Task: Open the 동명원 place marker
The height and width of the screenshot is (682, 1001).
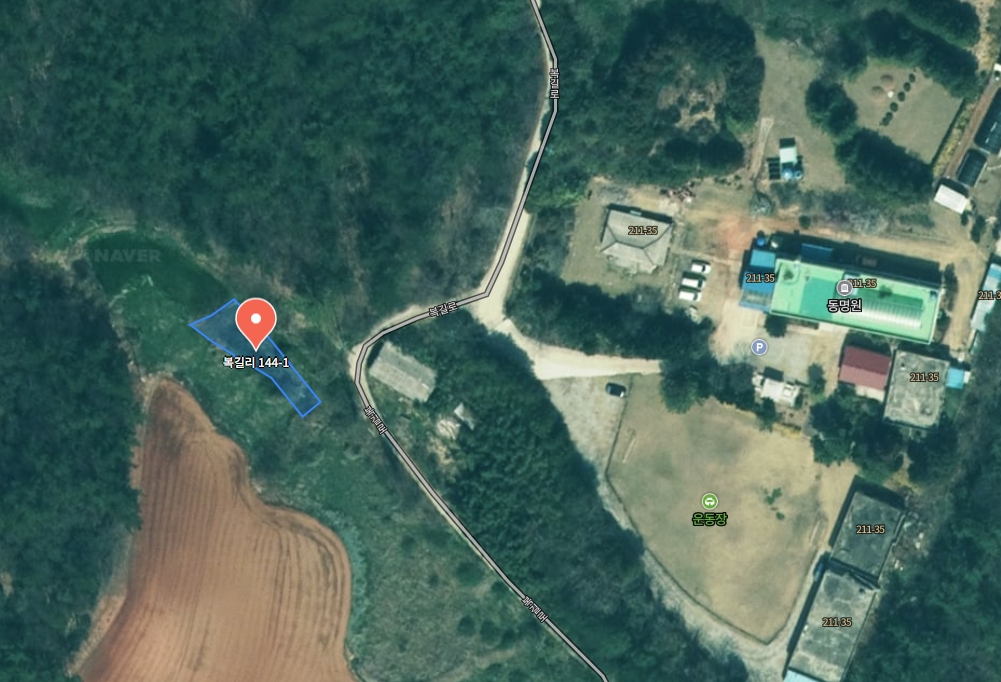Action: pyautogui.click(x=843, y=288)
